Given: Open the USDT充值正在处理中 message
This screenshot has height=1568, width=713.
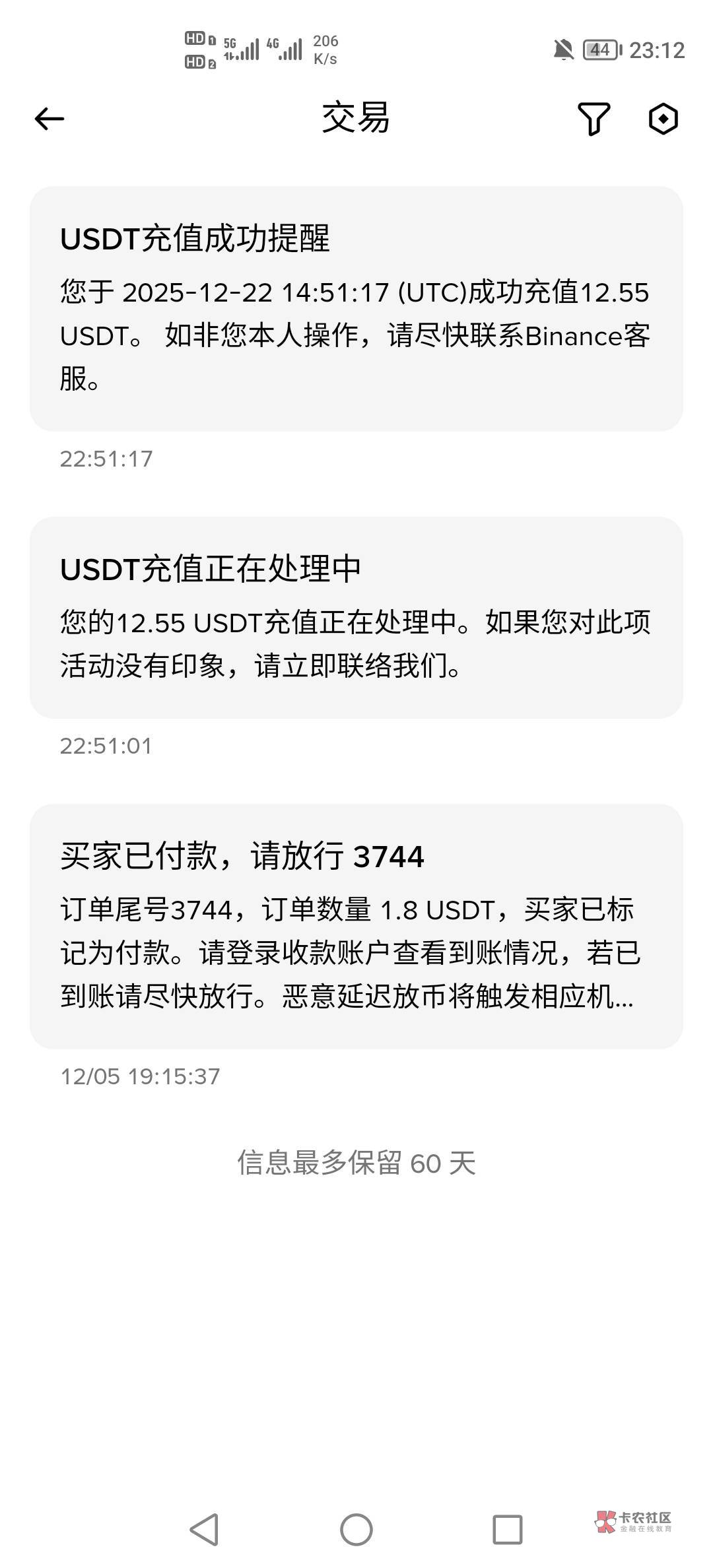Looking at the screenshot, I should tap(356, 617).
